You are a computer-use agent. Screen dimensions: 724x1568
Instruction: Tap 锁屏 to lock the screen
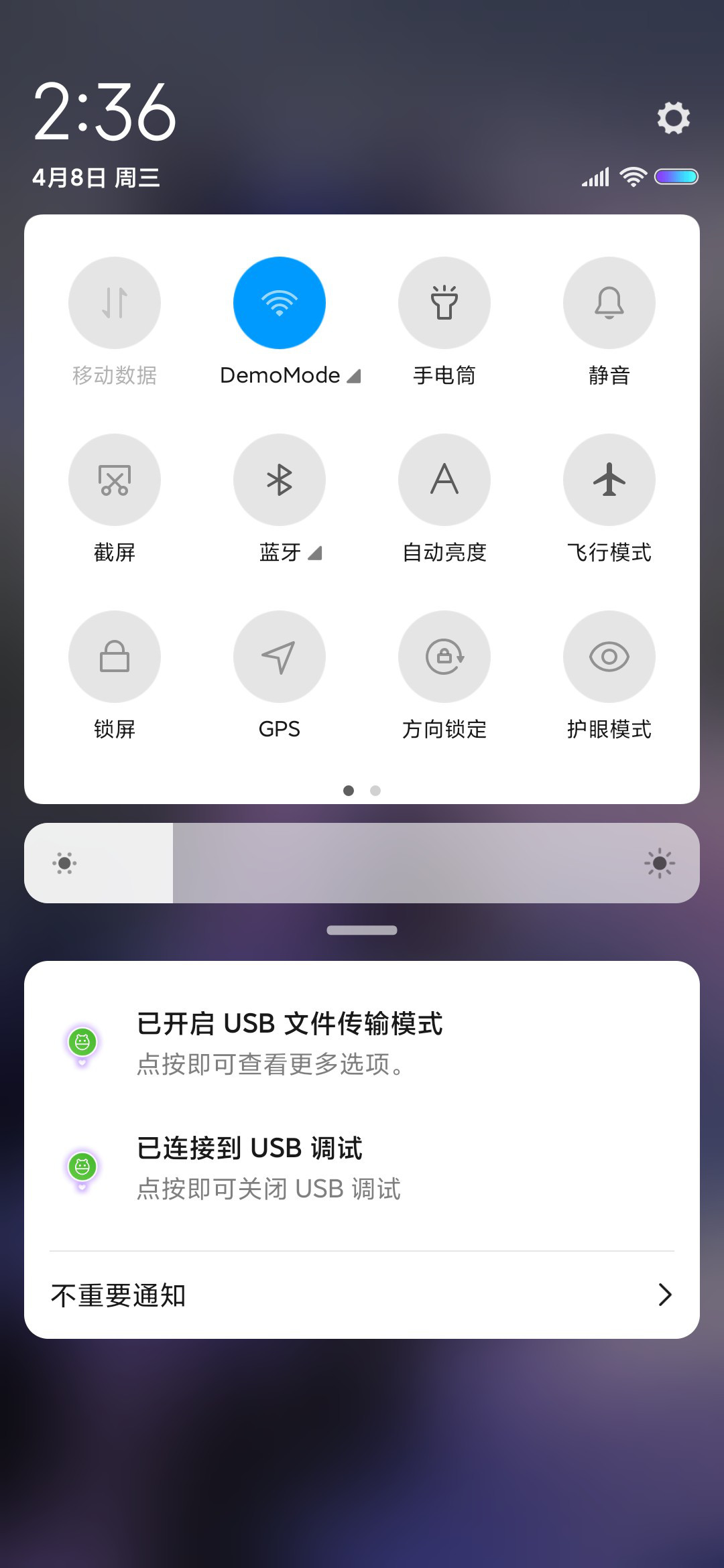(x=115, y=657)
